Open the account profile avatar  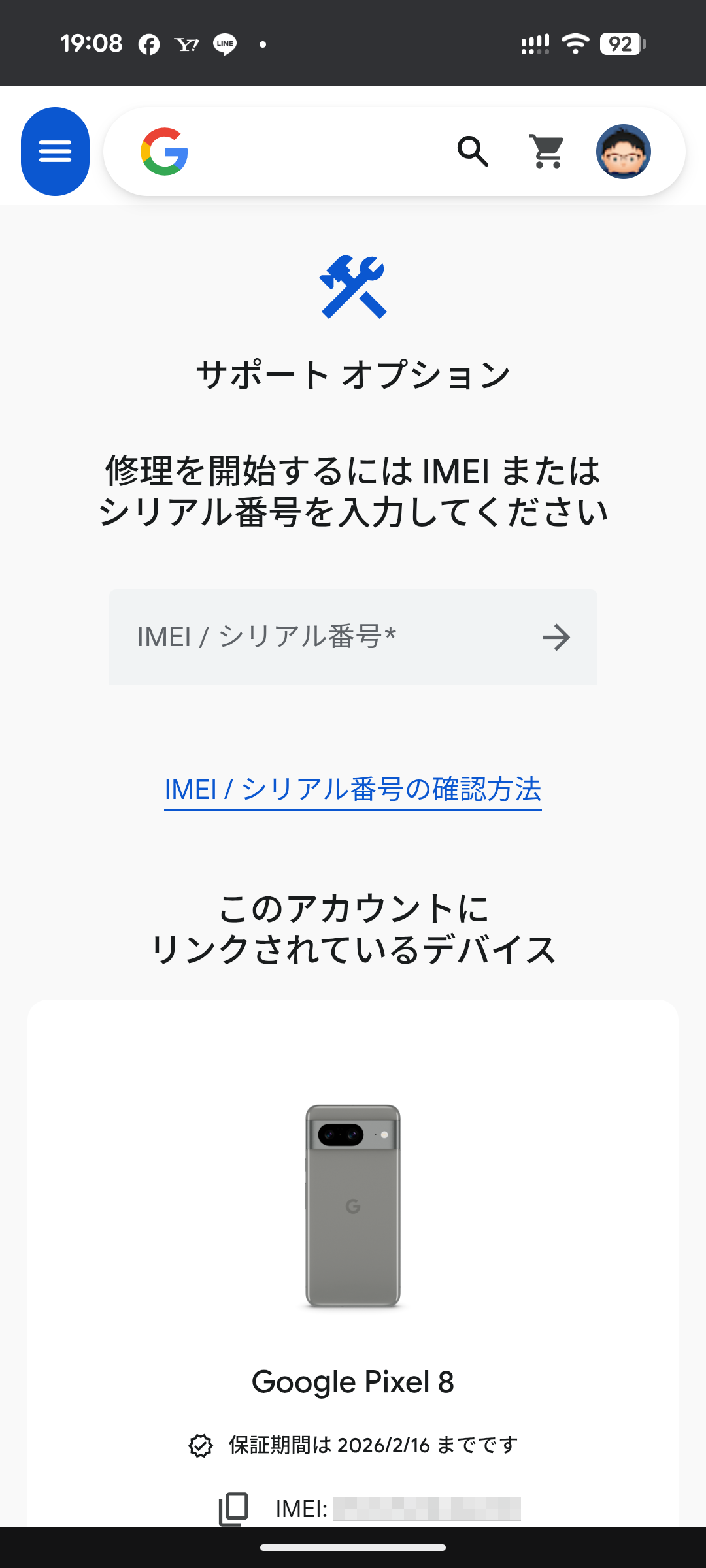pos(623,152)
